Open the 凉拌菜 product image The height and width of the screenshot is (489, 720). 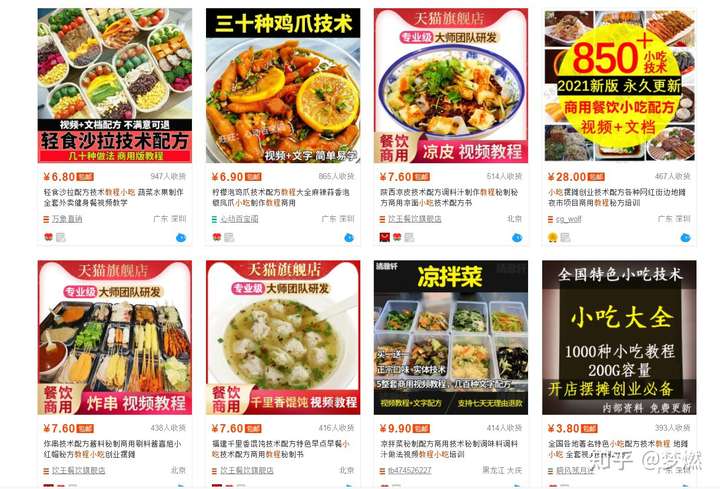450,337
